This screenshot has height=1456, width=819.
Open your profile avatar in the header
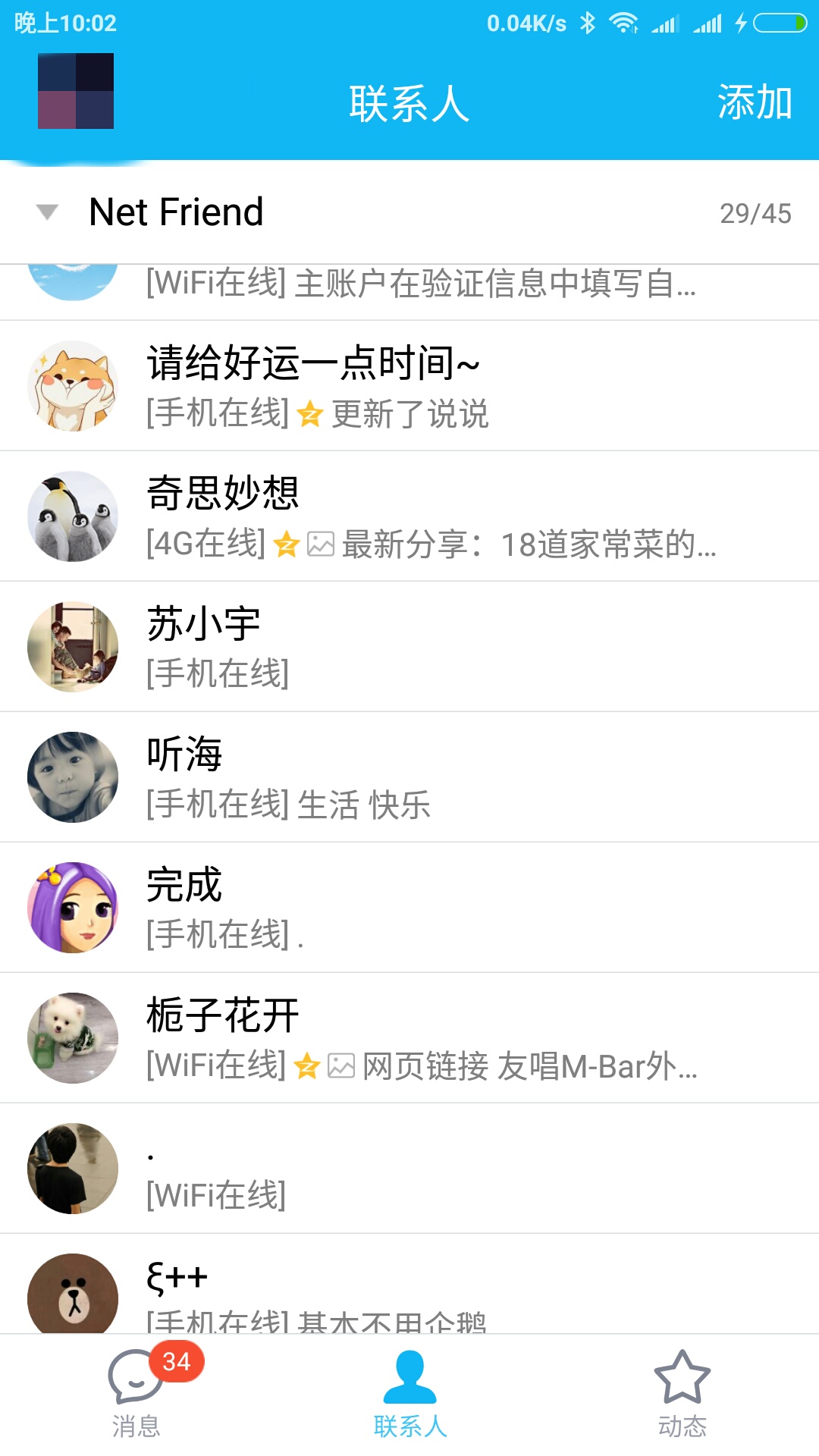pyautogui.click(x=76, y=91)
